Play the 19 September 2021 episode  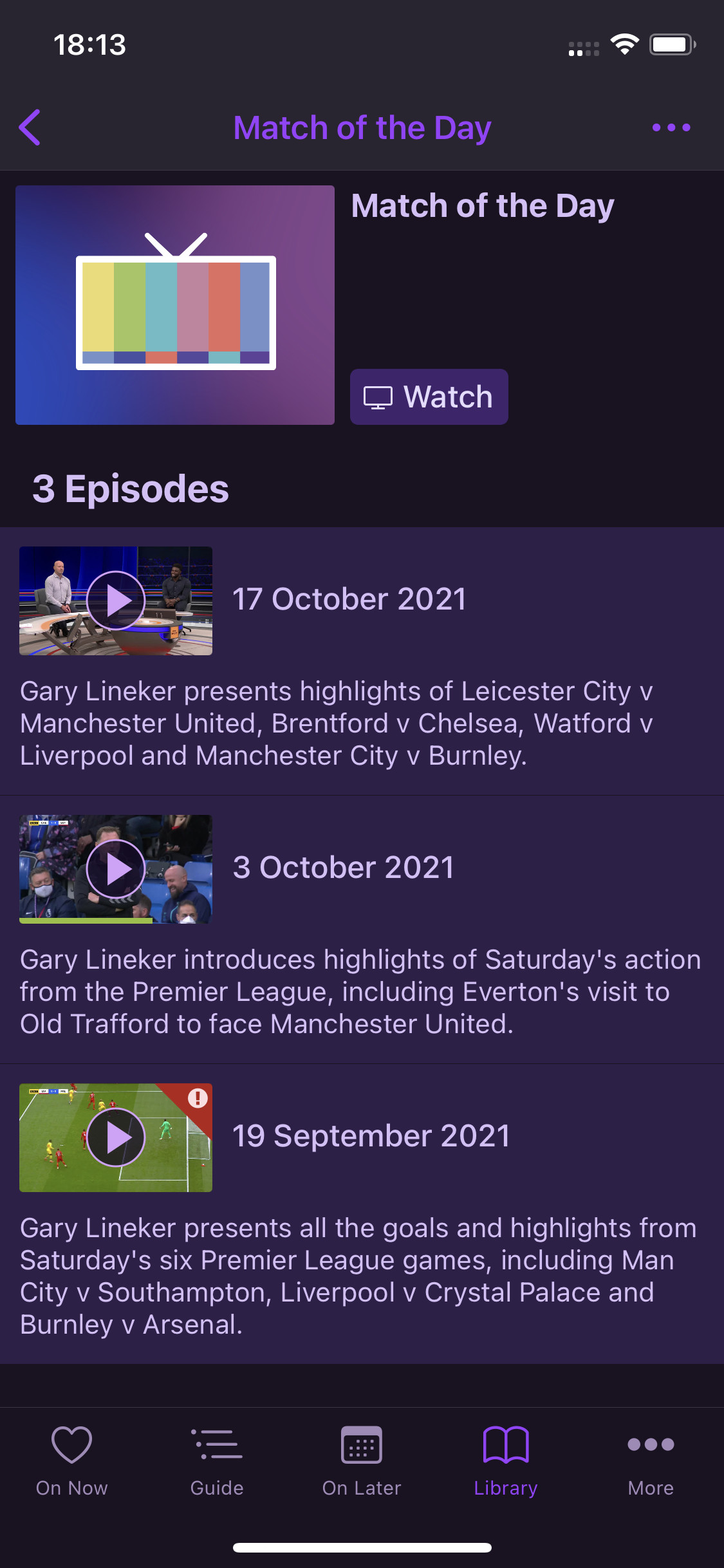(116, 1137)
